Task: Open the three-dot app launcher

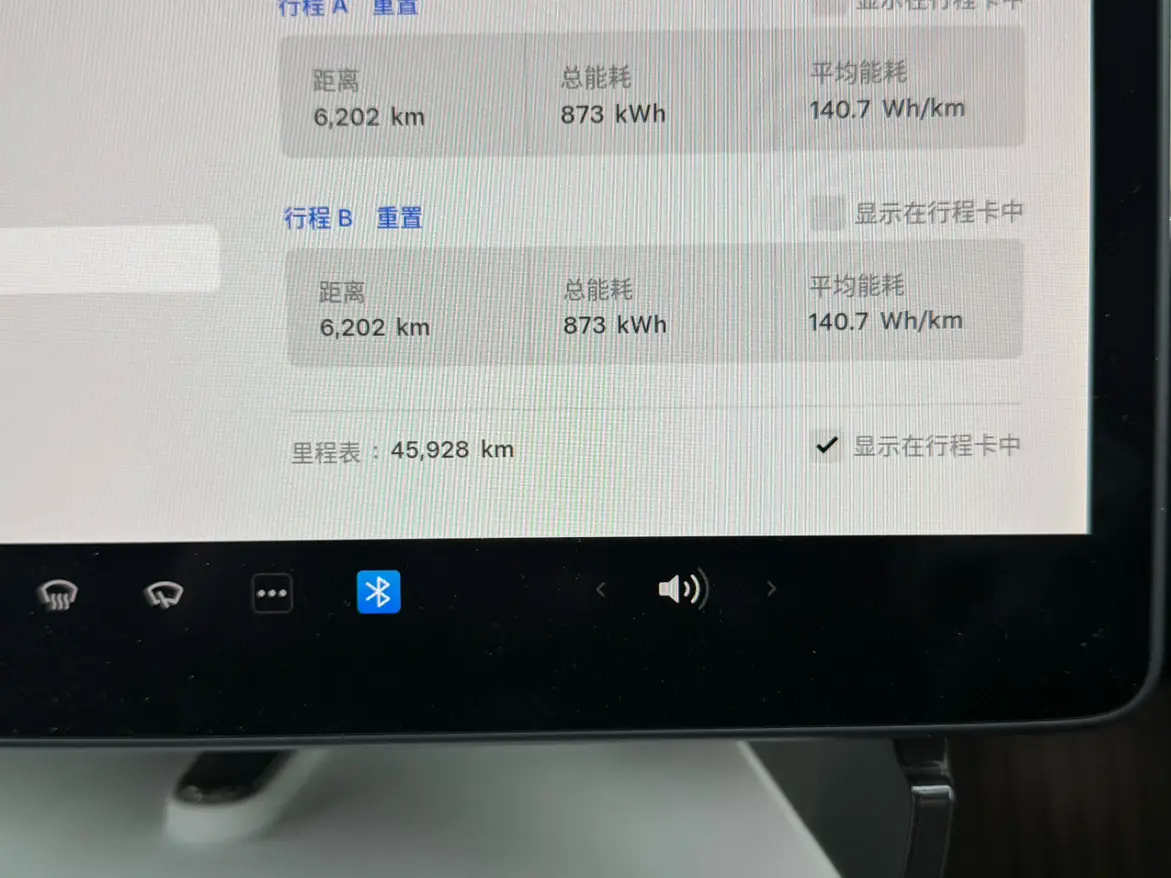Action: coord(272,593)
